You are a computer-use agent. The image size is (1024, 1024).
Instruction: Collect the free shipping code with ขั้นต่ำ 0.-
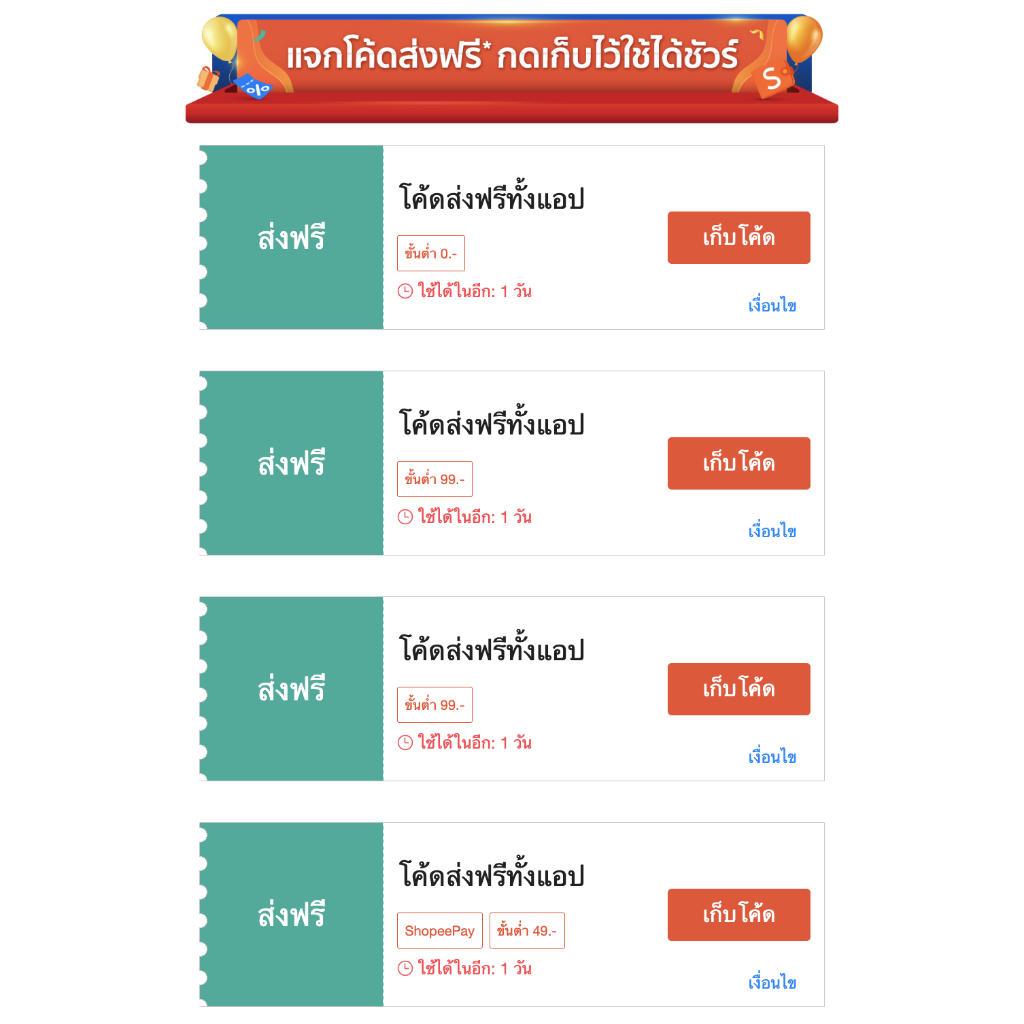coord(739,238)
